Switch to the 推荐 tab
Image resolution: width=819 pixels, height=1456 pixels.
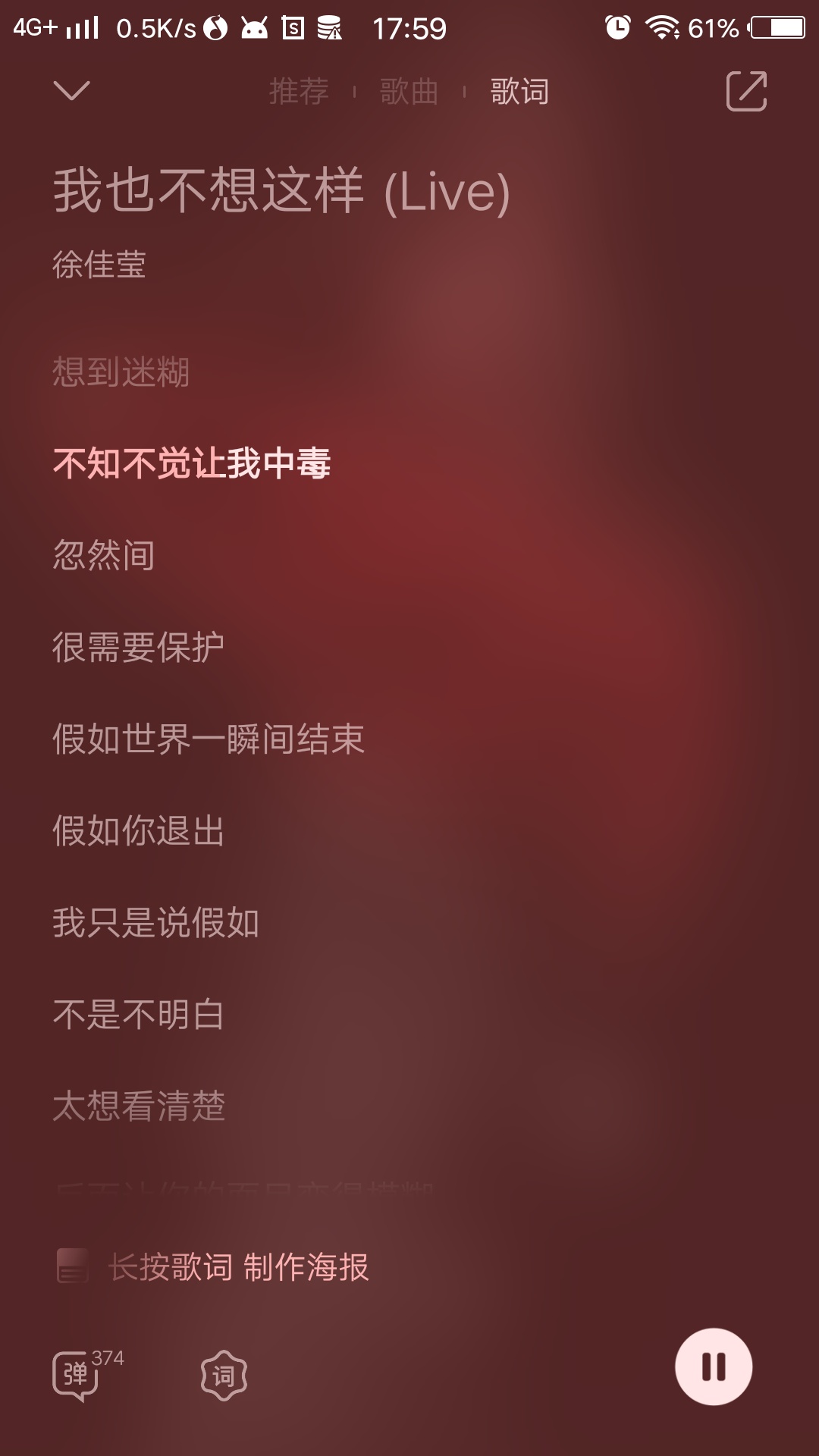(x=299, y=92)
